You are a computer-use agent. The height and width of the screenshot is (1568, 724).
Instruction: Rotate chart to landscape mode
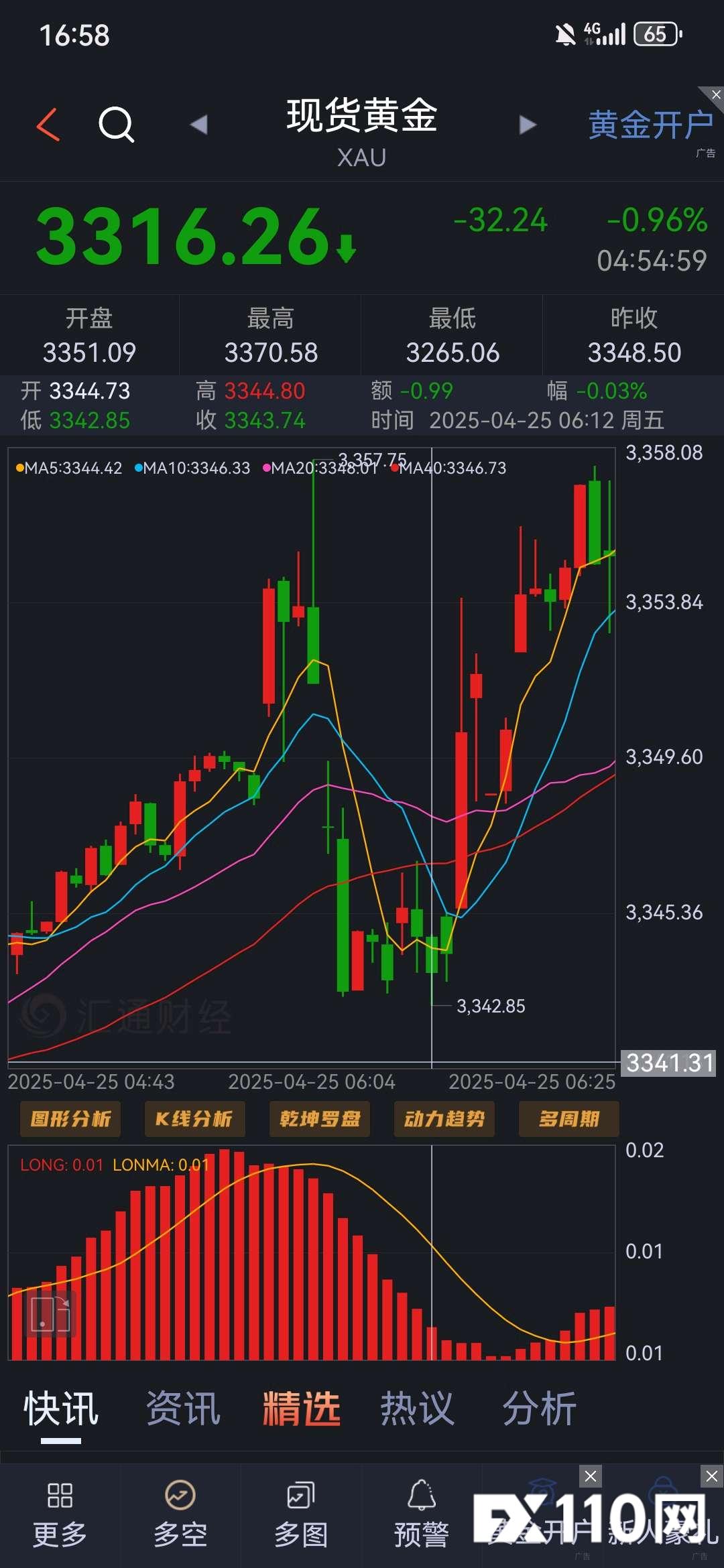(x=51, y=1313)
